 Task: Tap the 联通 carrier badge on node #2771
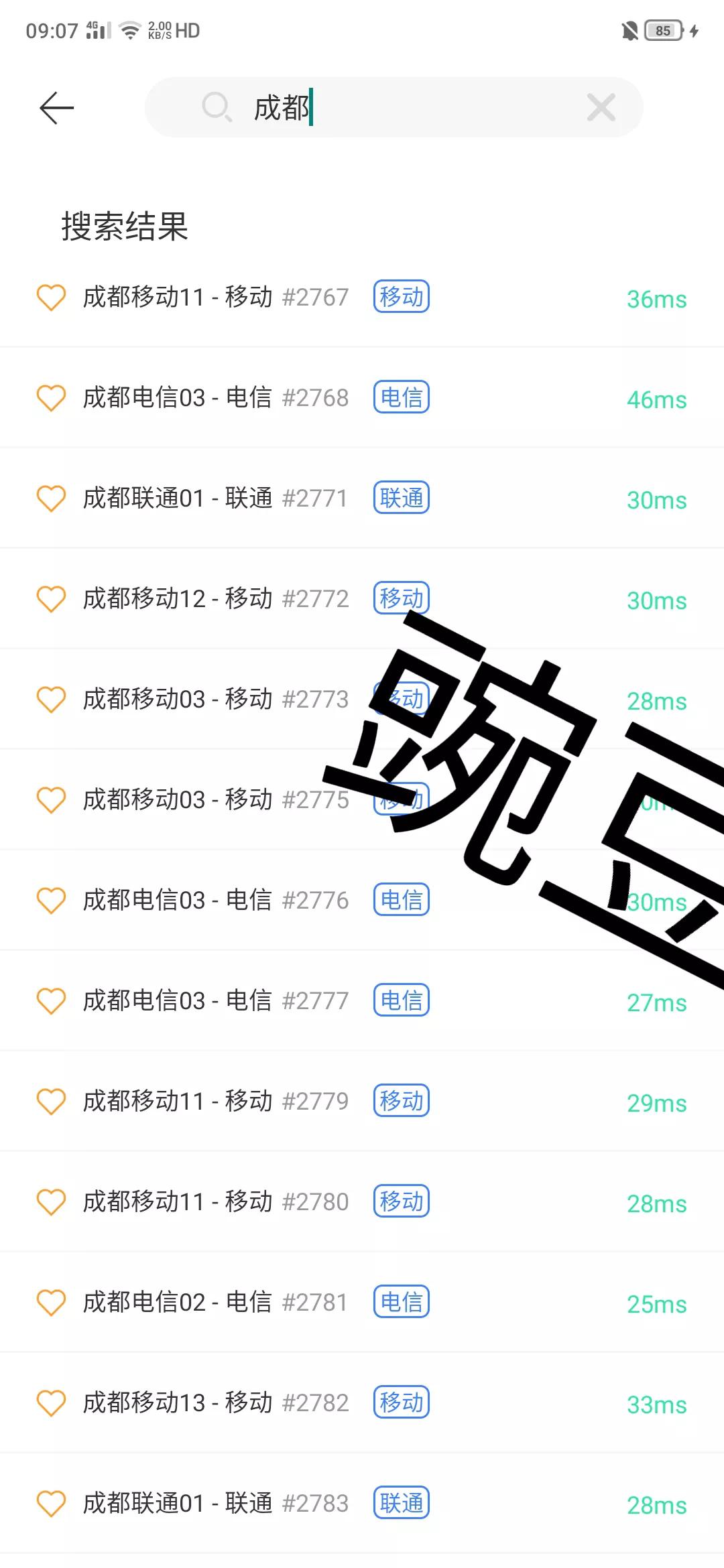(400, 498)
